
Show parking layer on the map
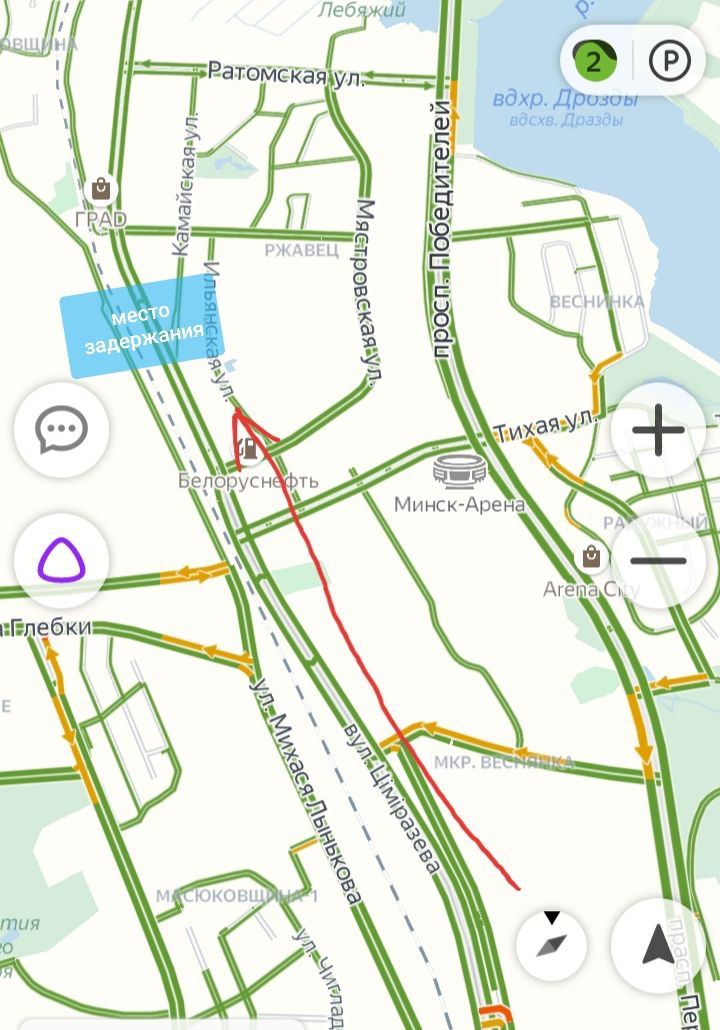tap(669, 62)
